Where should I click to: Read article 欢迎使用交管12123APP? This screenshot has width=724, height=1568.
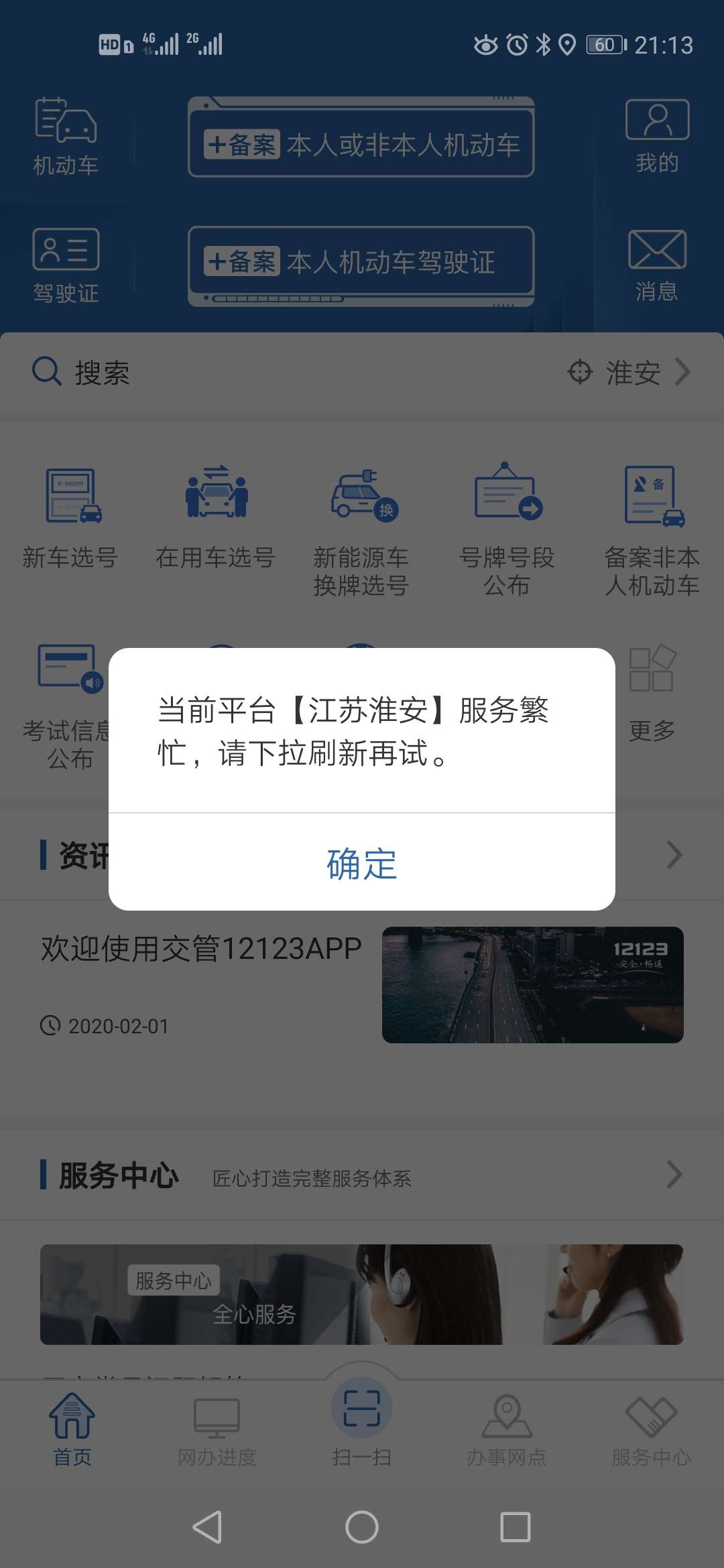tap(201, 949)
